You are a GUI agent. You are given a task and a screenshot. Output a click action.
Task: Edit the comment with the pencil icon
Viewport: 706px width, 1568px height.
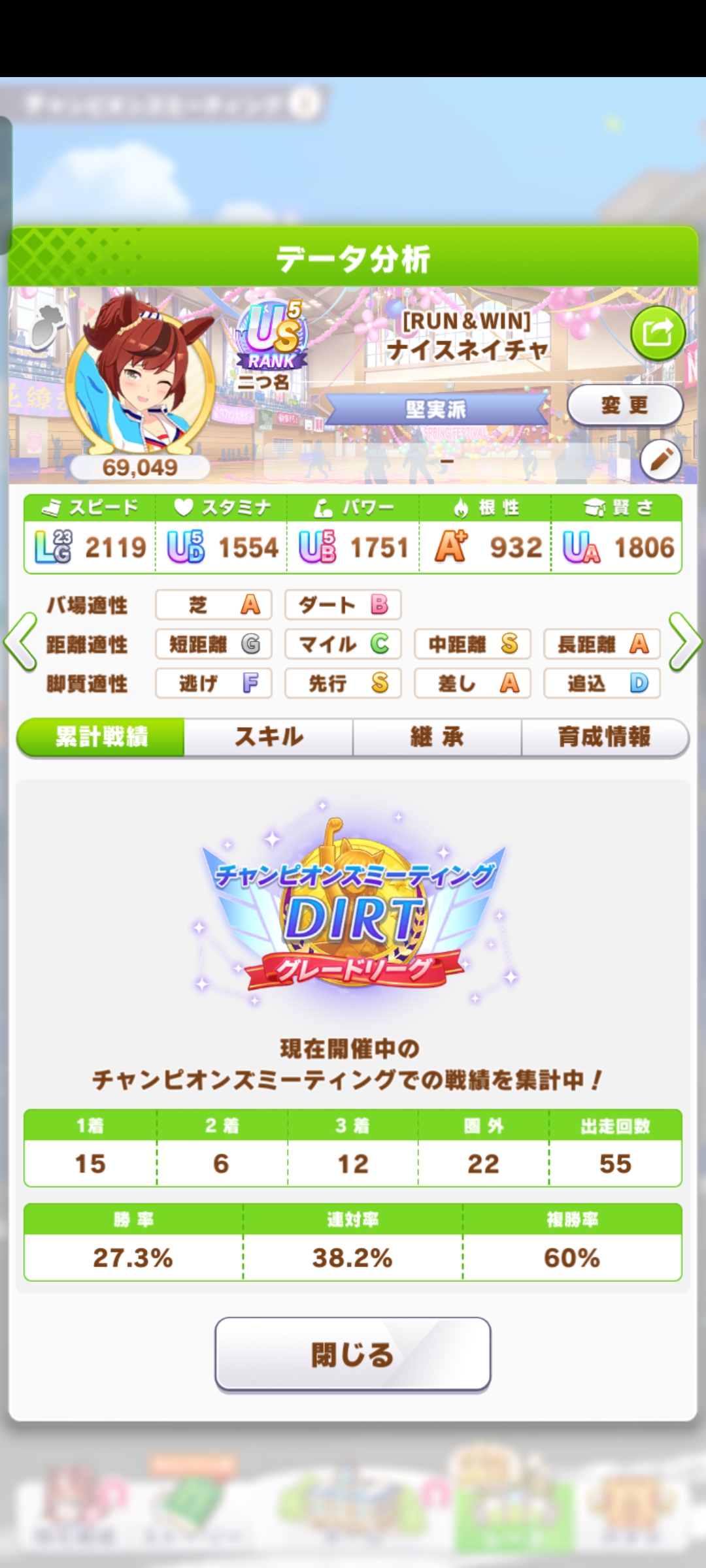pyautogui.click(x=661, y=460)
